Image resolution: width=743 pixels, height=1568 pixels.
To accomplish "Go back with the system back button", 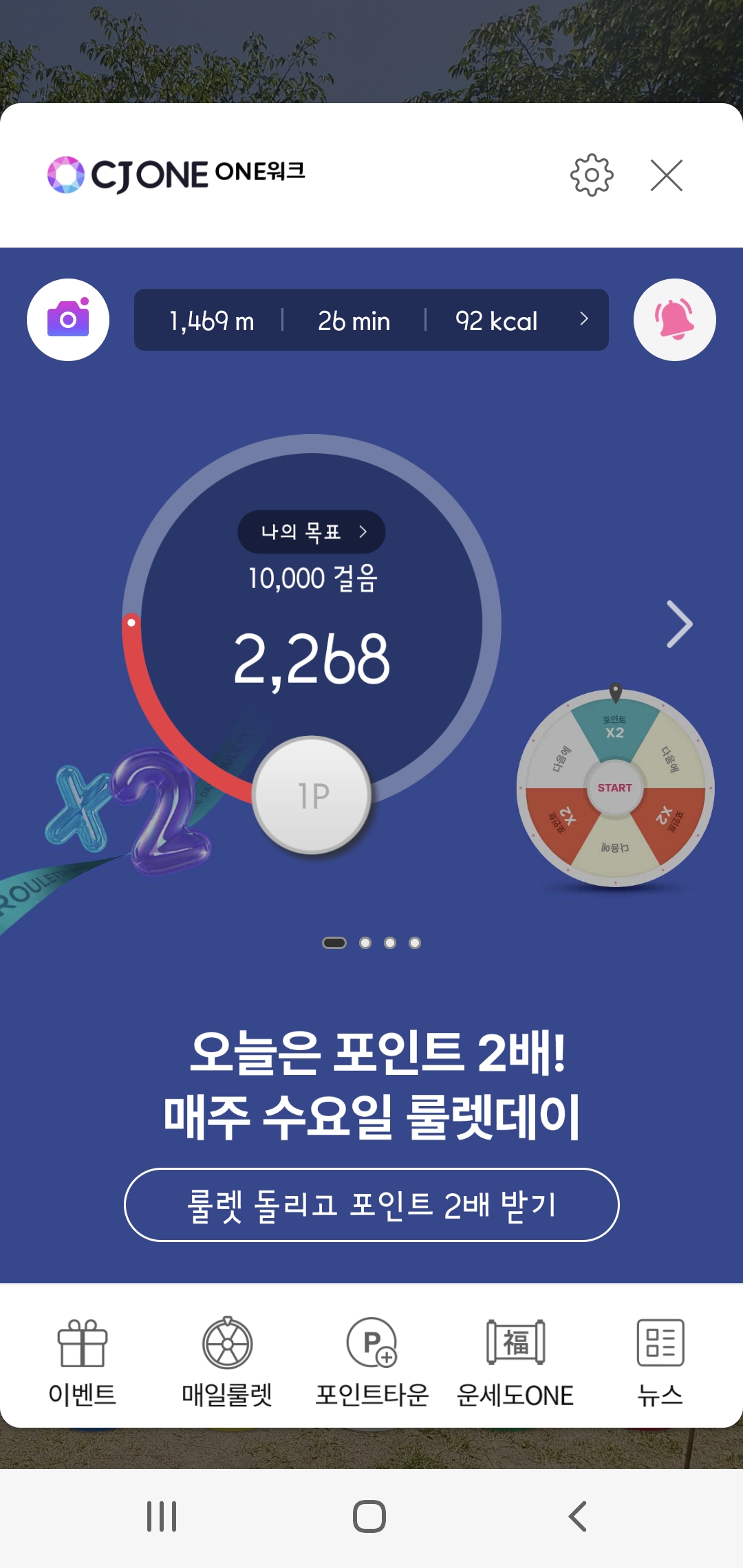I will pos(578,1516).
